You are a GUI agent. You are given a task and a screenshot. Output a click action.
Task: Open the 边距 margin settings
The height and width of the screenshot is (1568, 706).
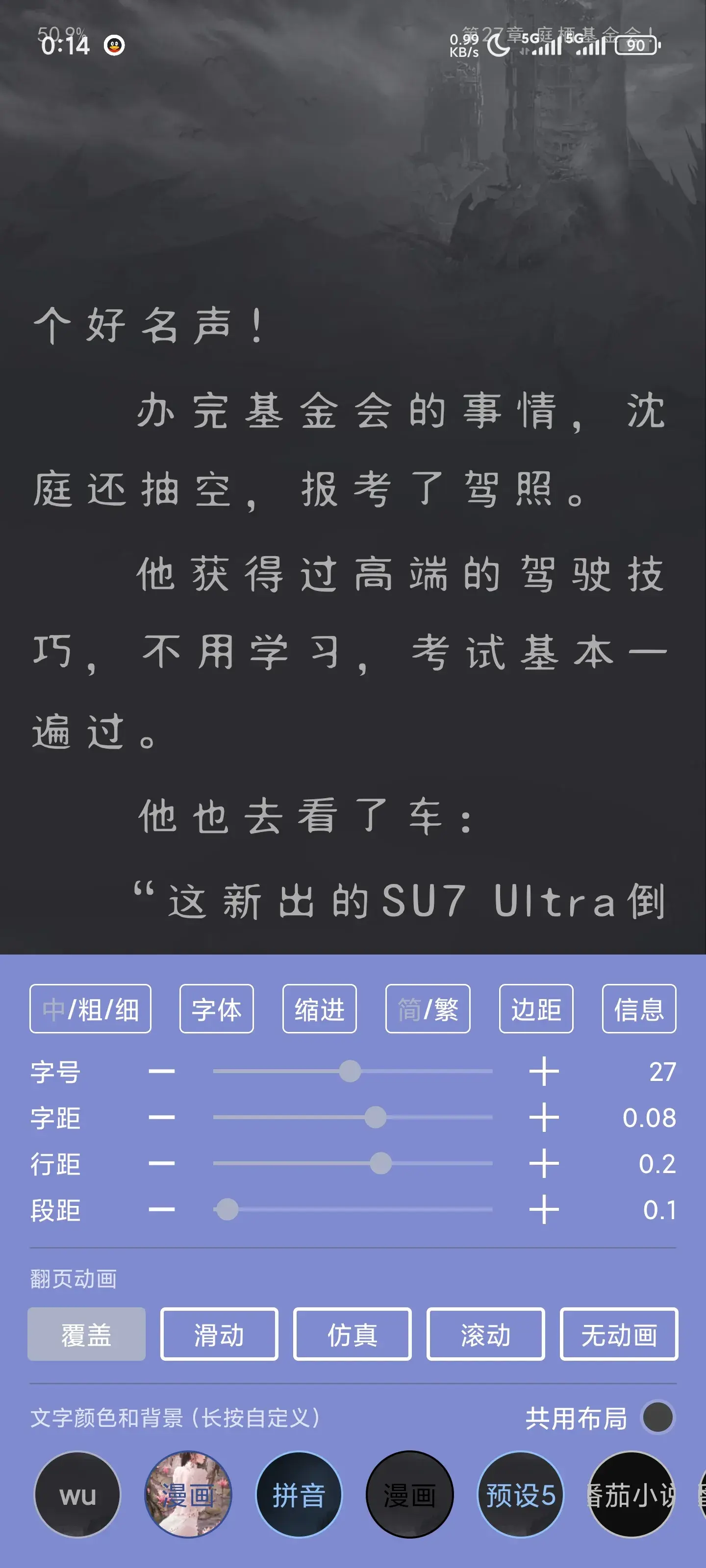[x=535, y=1008]
